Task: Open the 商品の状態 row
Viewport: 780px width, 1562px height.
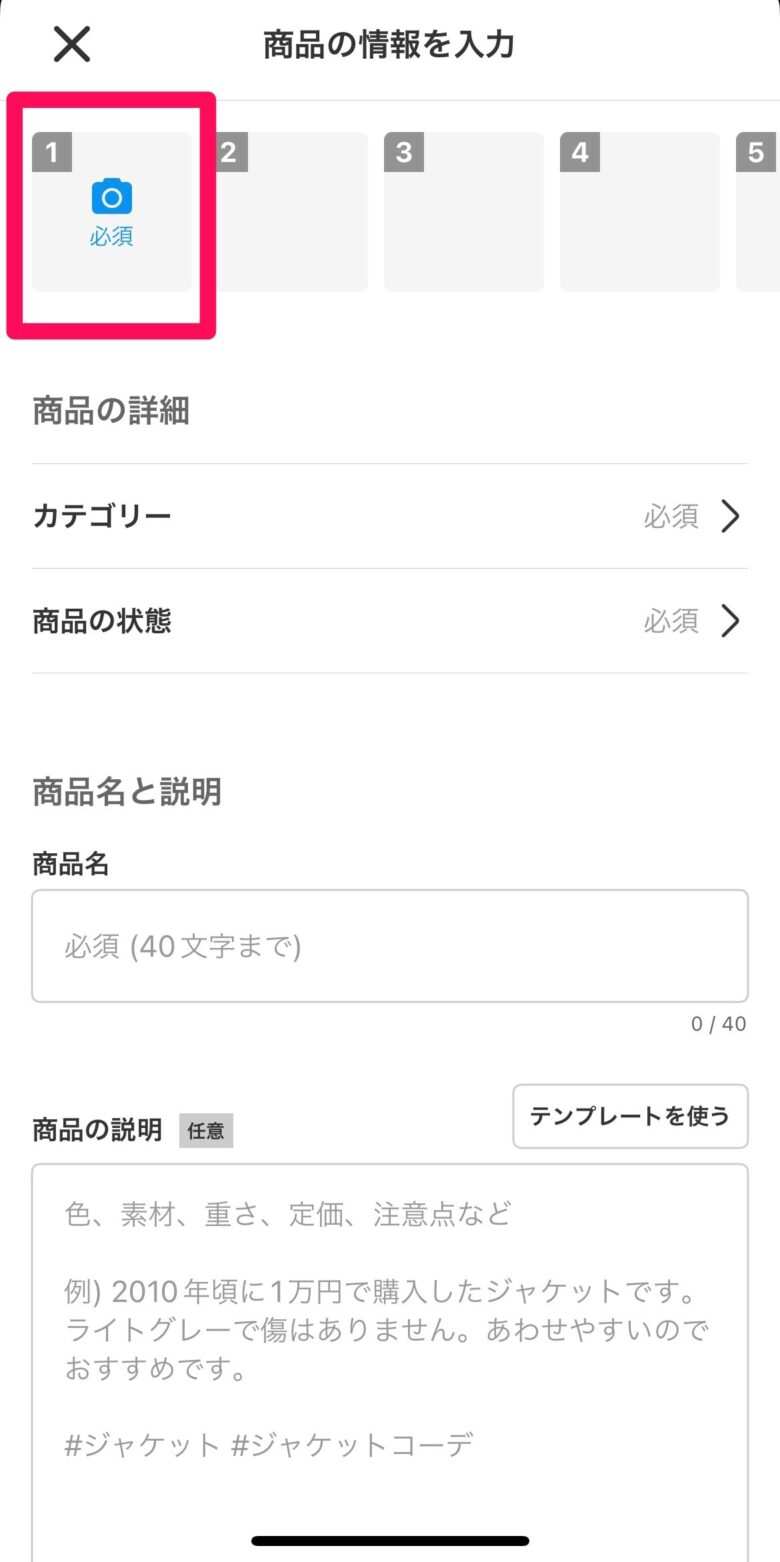Action: coord(390,621)
